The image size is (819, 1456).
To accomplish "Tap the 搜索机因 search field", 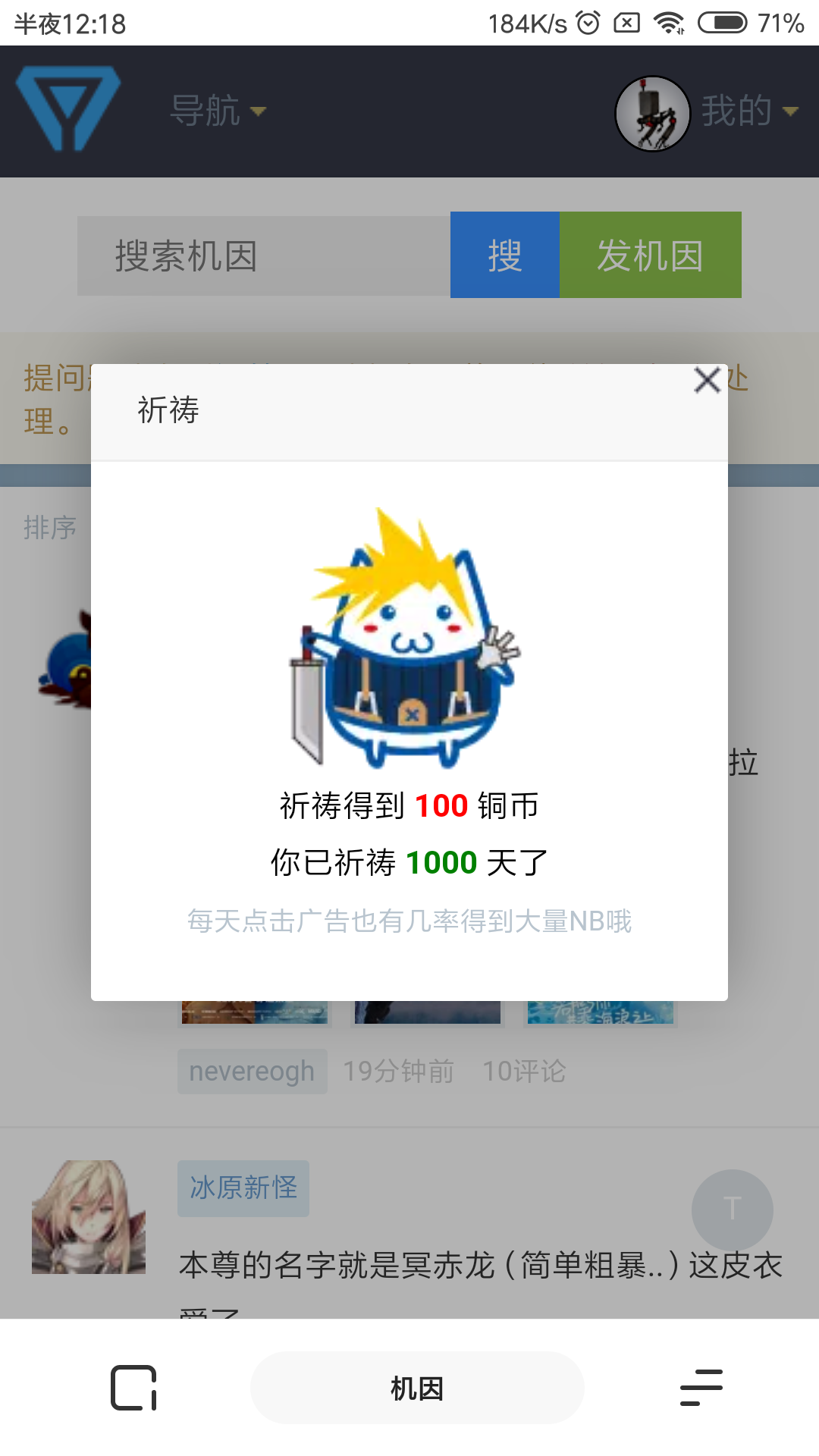I will click(x=264, y=256).
